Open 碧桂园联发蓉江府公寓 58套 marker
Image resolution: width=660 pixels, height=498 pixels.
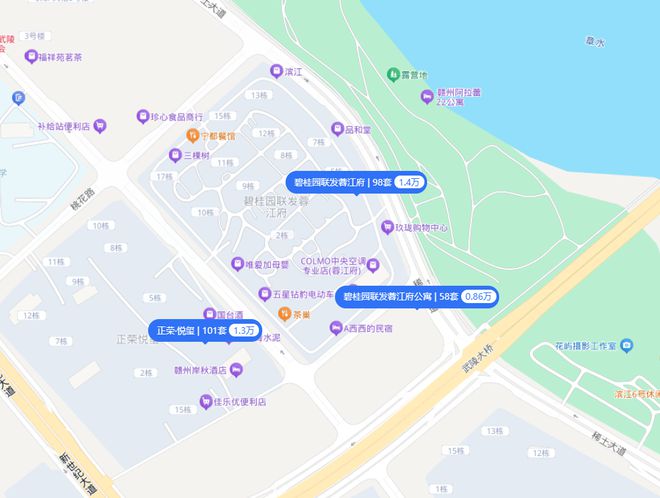tap(416, 297)
